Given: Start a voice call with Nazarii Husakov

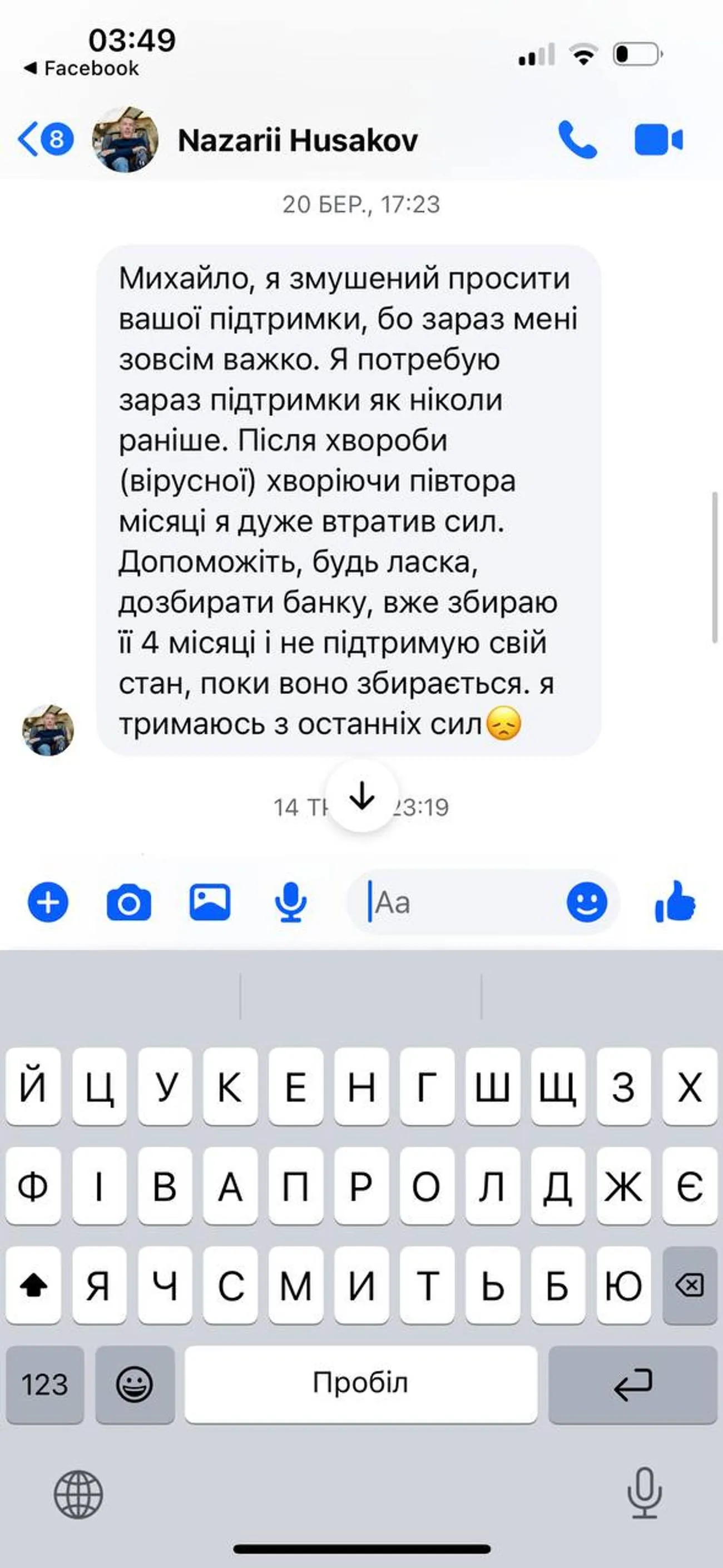Looking at the screenshot, I should pyautogui.click(x=577, y=140).
